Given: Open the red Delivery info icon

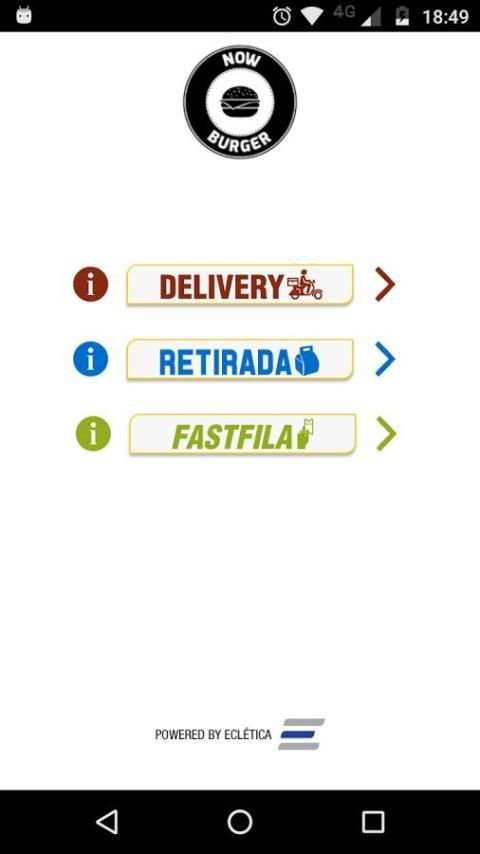Looking at the screenshot, I should [90, 284].
